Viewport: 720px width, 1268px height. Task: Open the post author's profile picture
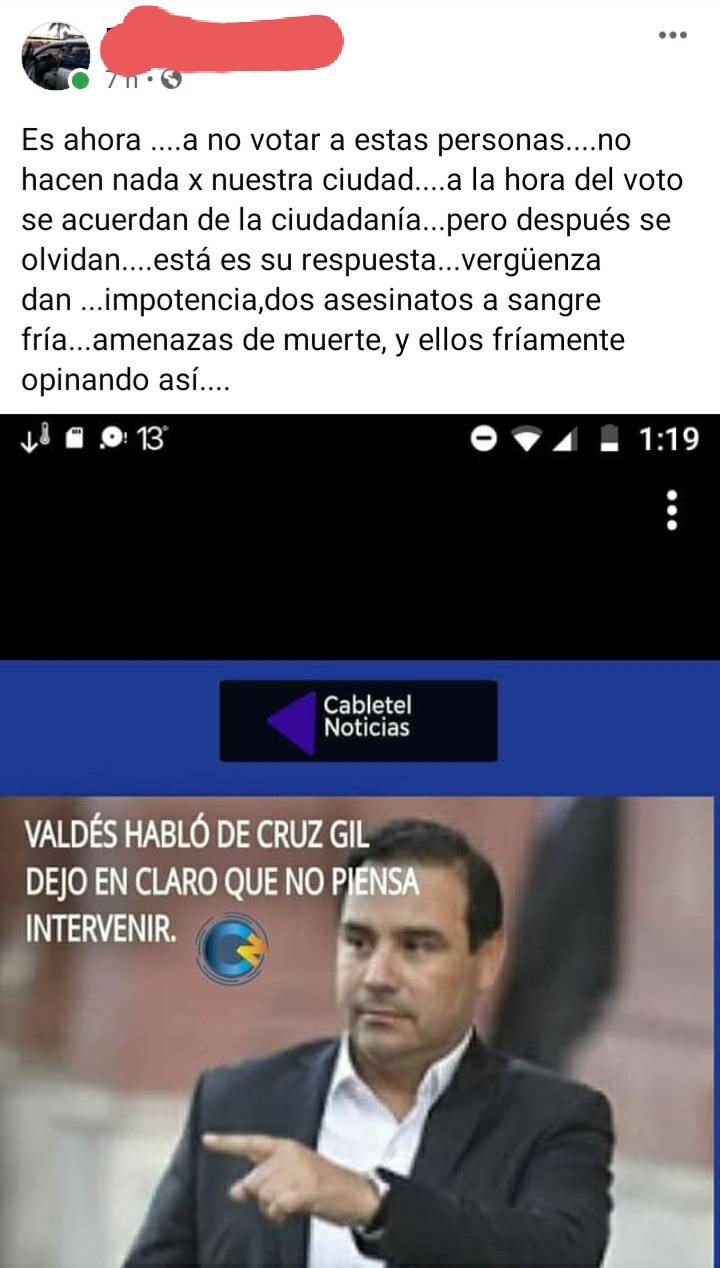[x=56, y=55]
